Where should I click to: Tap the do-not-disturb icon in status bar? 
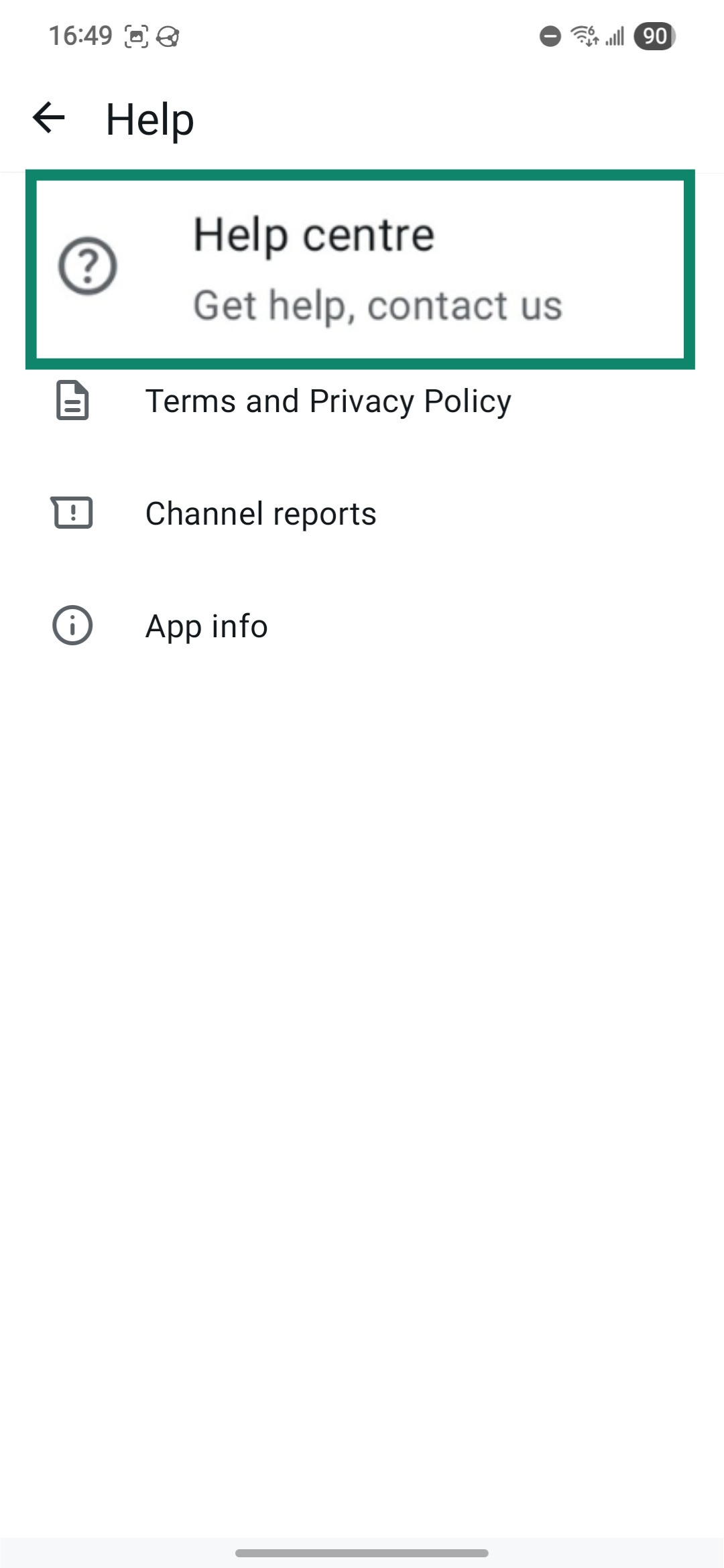(x=549, y=36)
